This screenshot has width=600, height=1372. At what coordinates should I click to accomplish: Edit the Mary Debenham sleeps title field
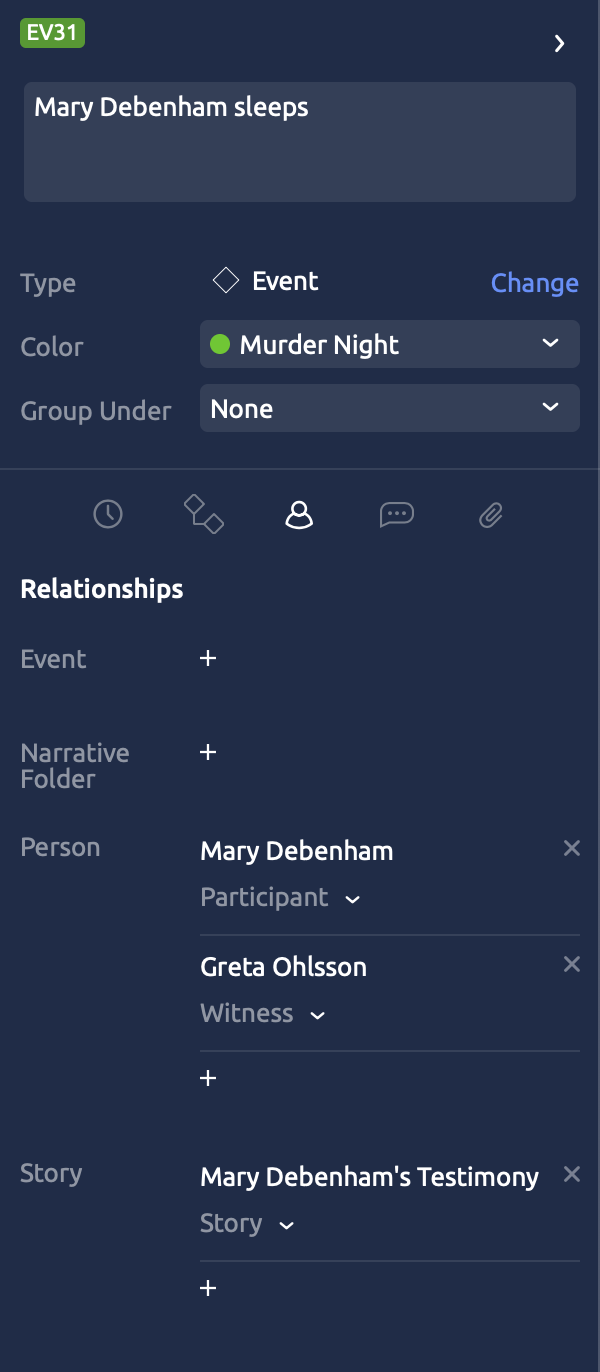[x=299, y=141]
